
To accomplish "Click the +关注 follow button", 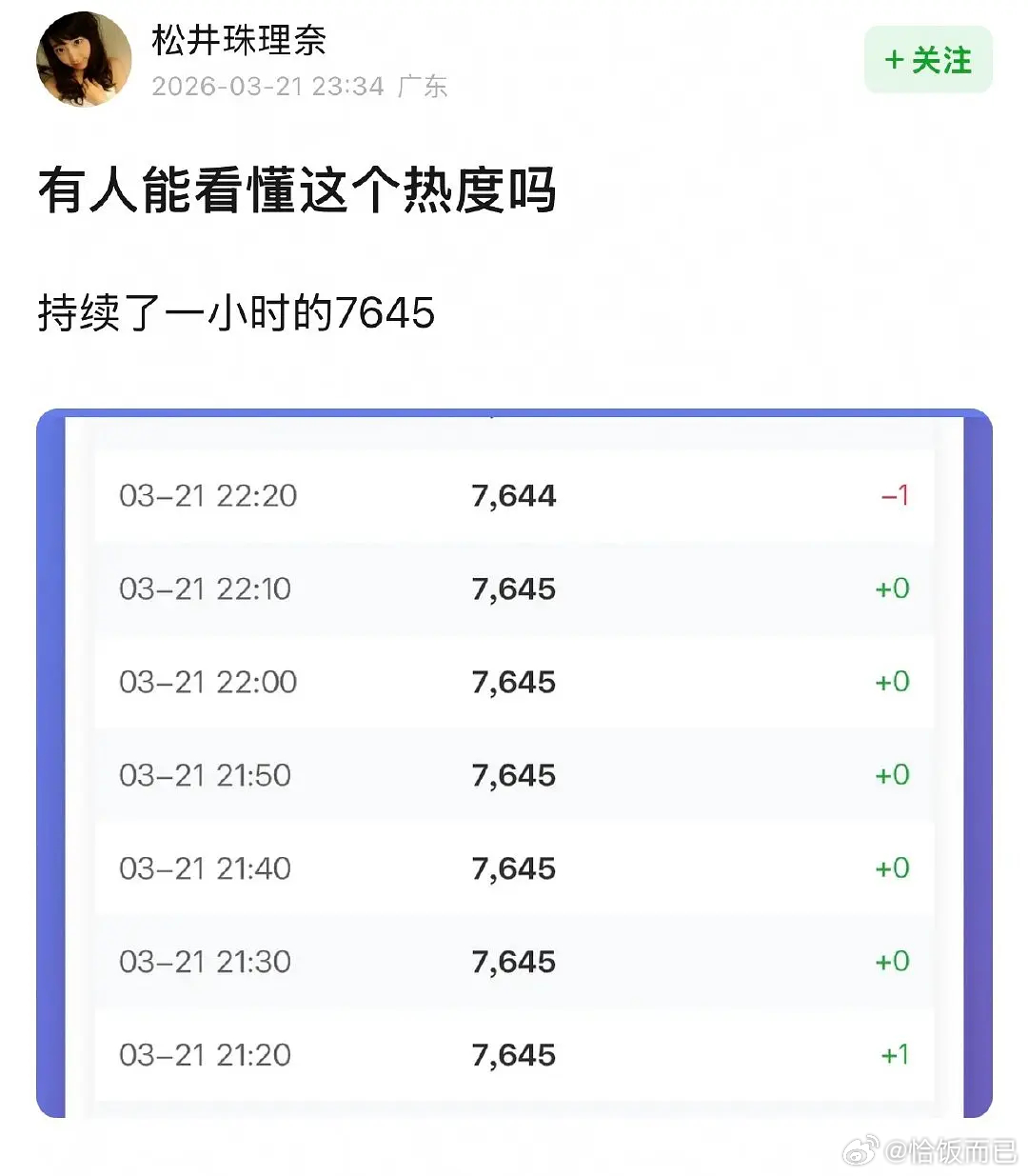I will (x=926, y=60).
